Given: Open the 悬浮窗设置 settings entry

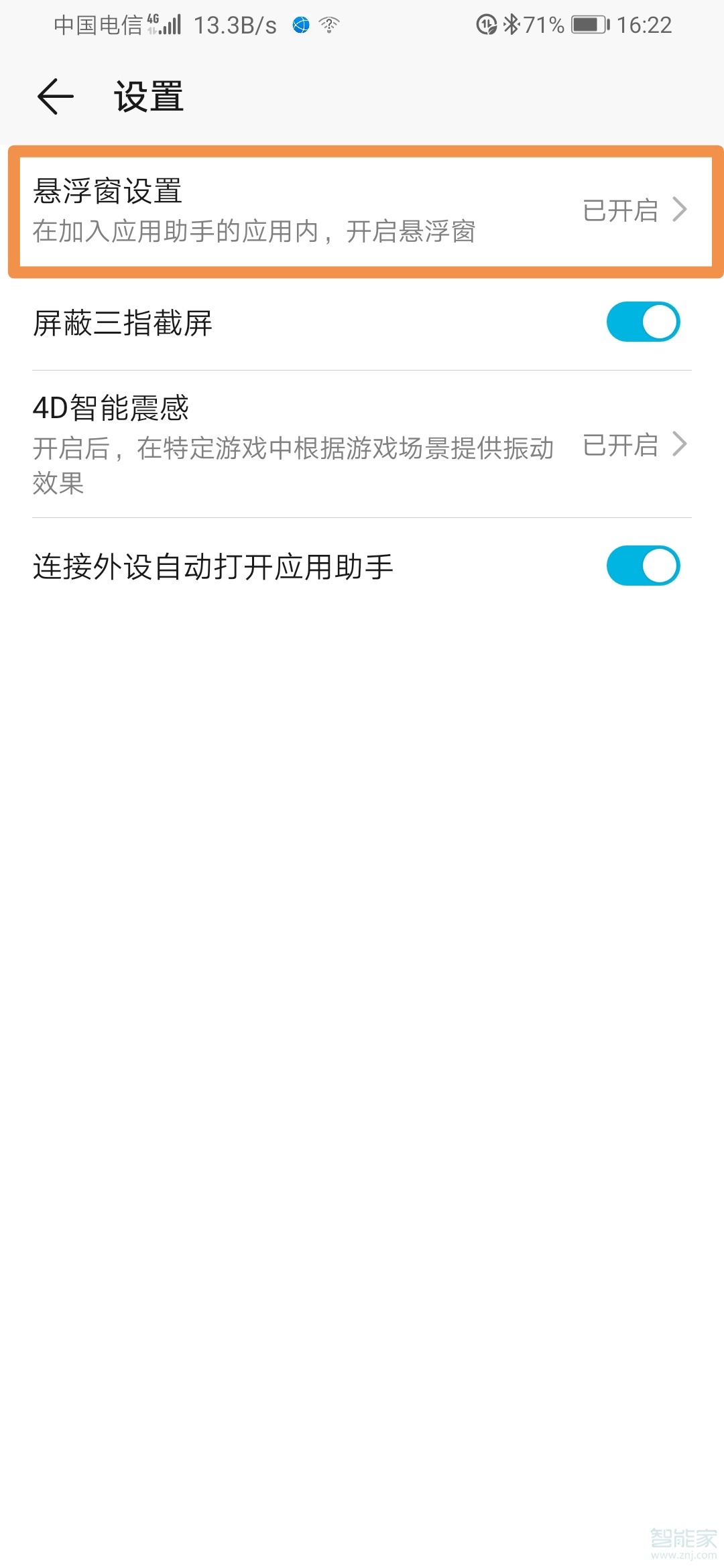Looking at the screenshot, I should click(268, 208).
